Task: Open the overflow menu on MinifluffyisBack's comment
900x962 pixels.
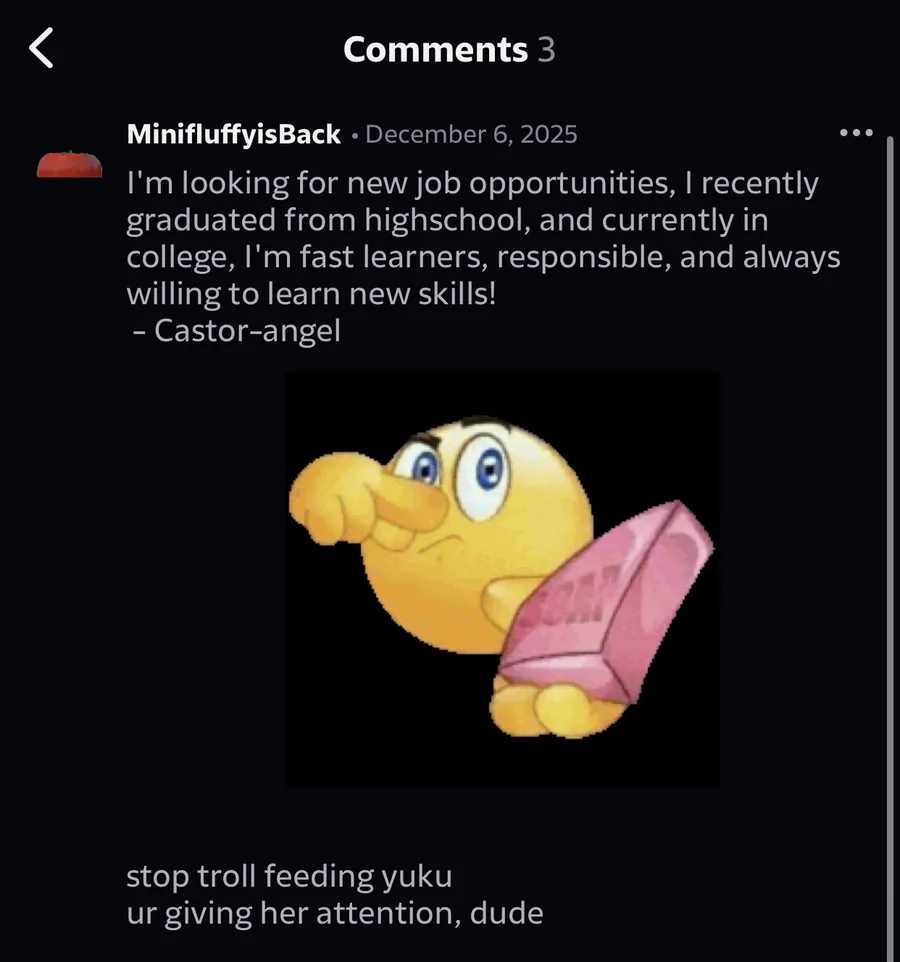Action: (856, 133)
